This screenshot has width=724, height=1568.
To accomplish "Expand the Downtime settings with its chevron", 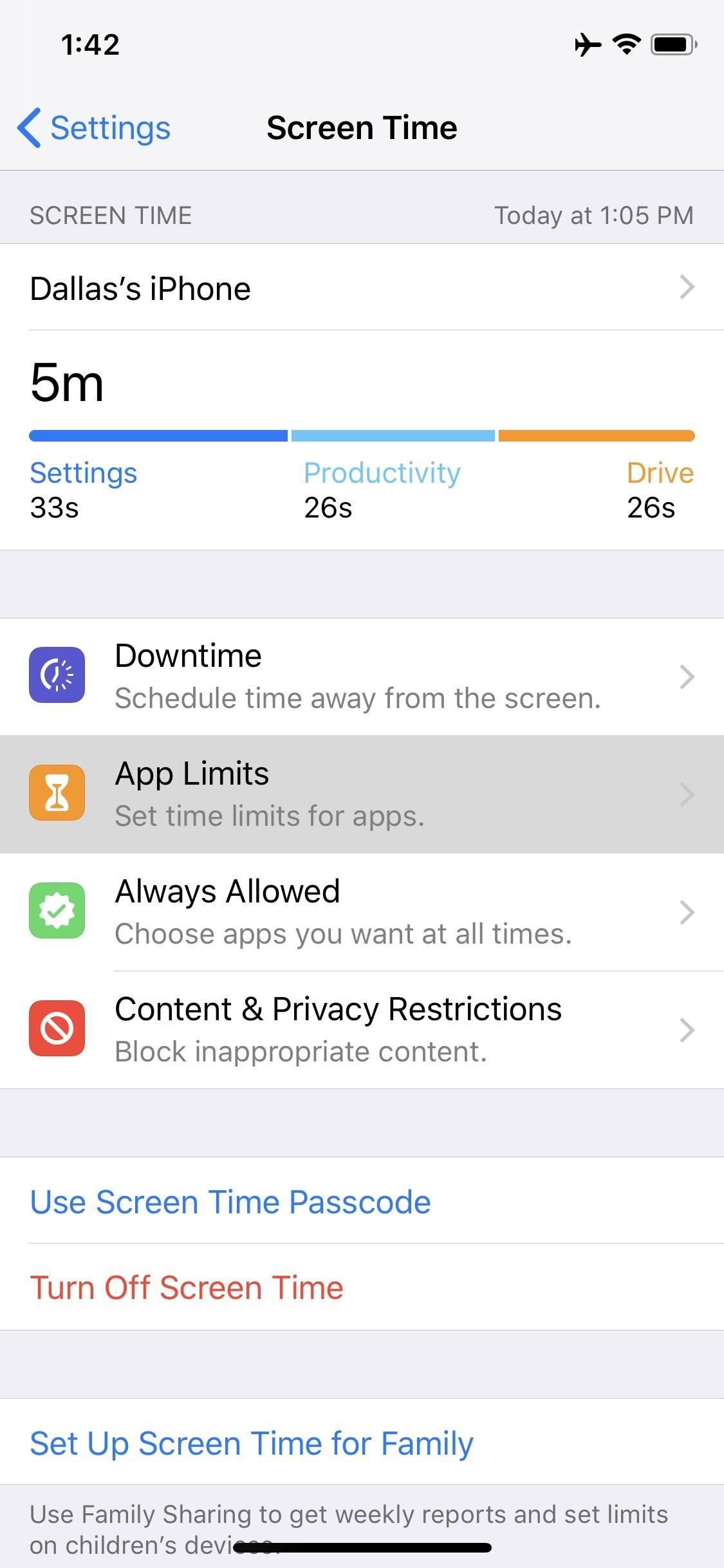I will tap(686, 676).
